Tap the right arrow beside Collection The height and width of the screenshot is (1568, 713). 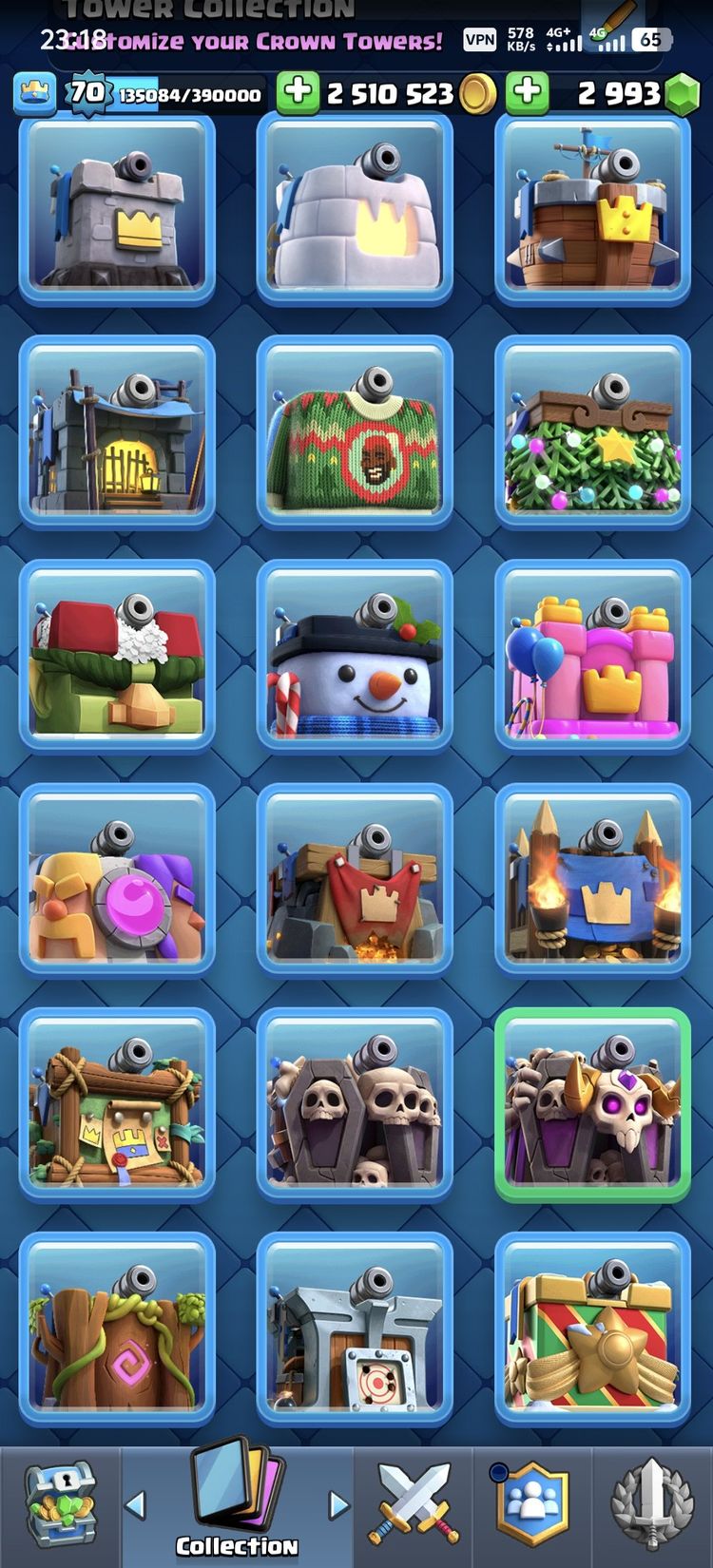click(x=338, y=1504)
